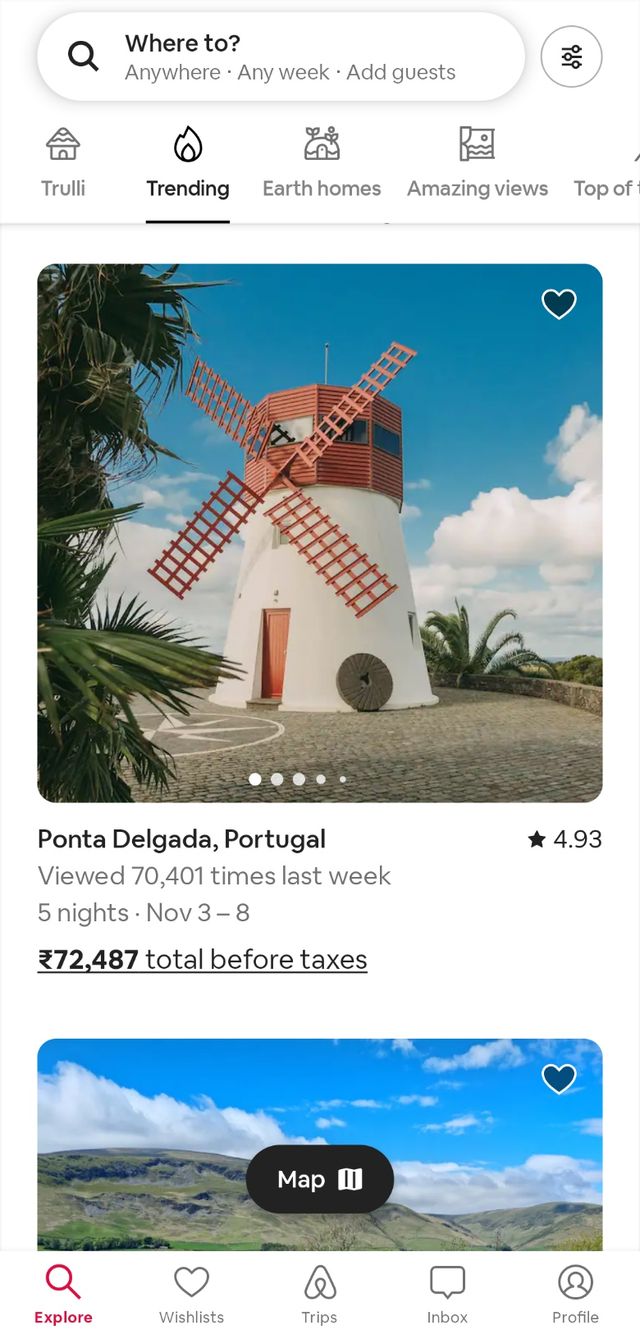Open the Where to search box
Image resolution: width=640 pixels, height=1338 pixels.
(x=280, y=57)
